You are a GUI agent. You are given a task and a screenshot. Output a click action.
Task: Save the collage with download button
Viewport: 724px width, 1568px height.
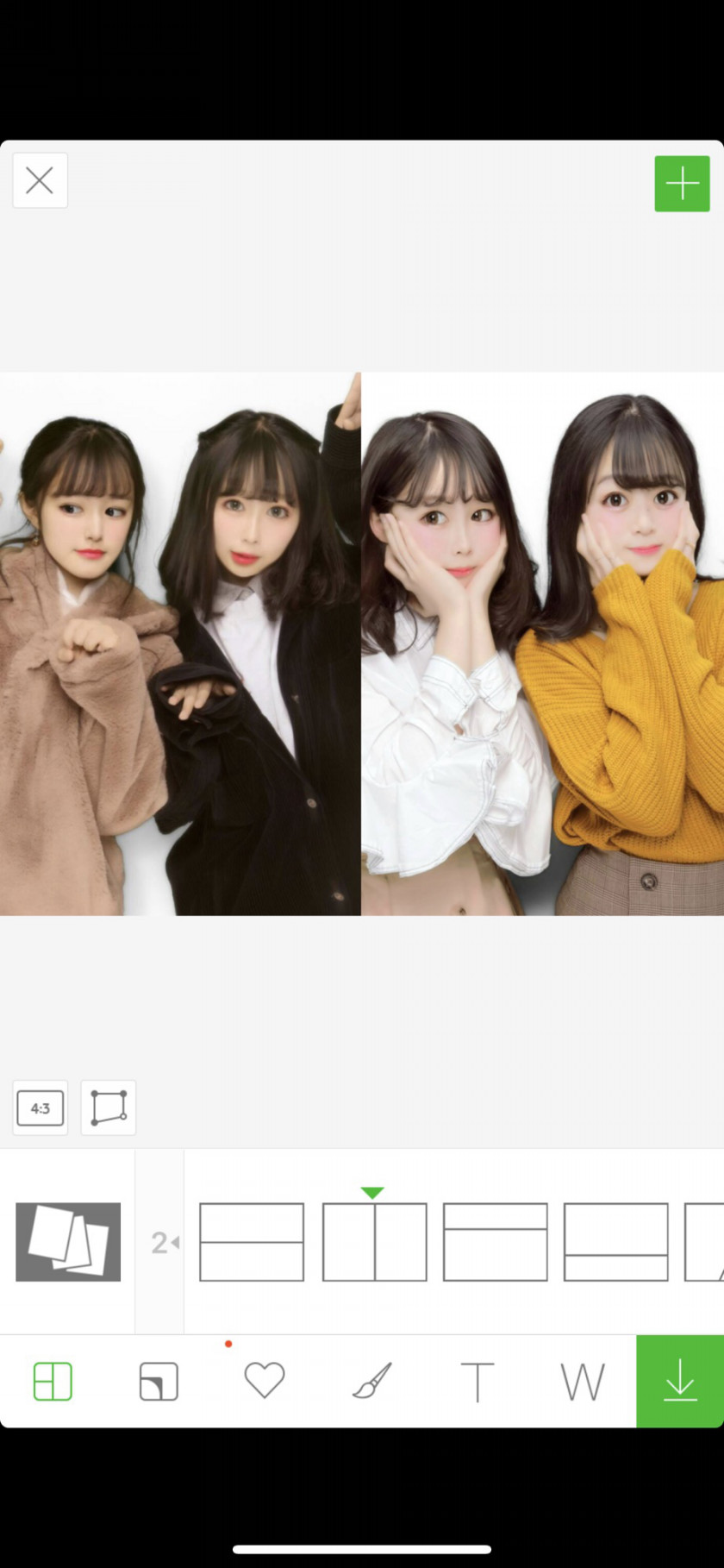pos(680,1380)
